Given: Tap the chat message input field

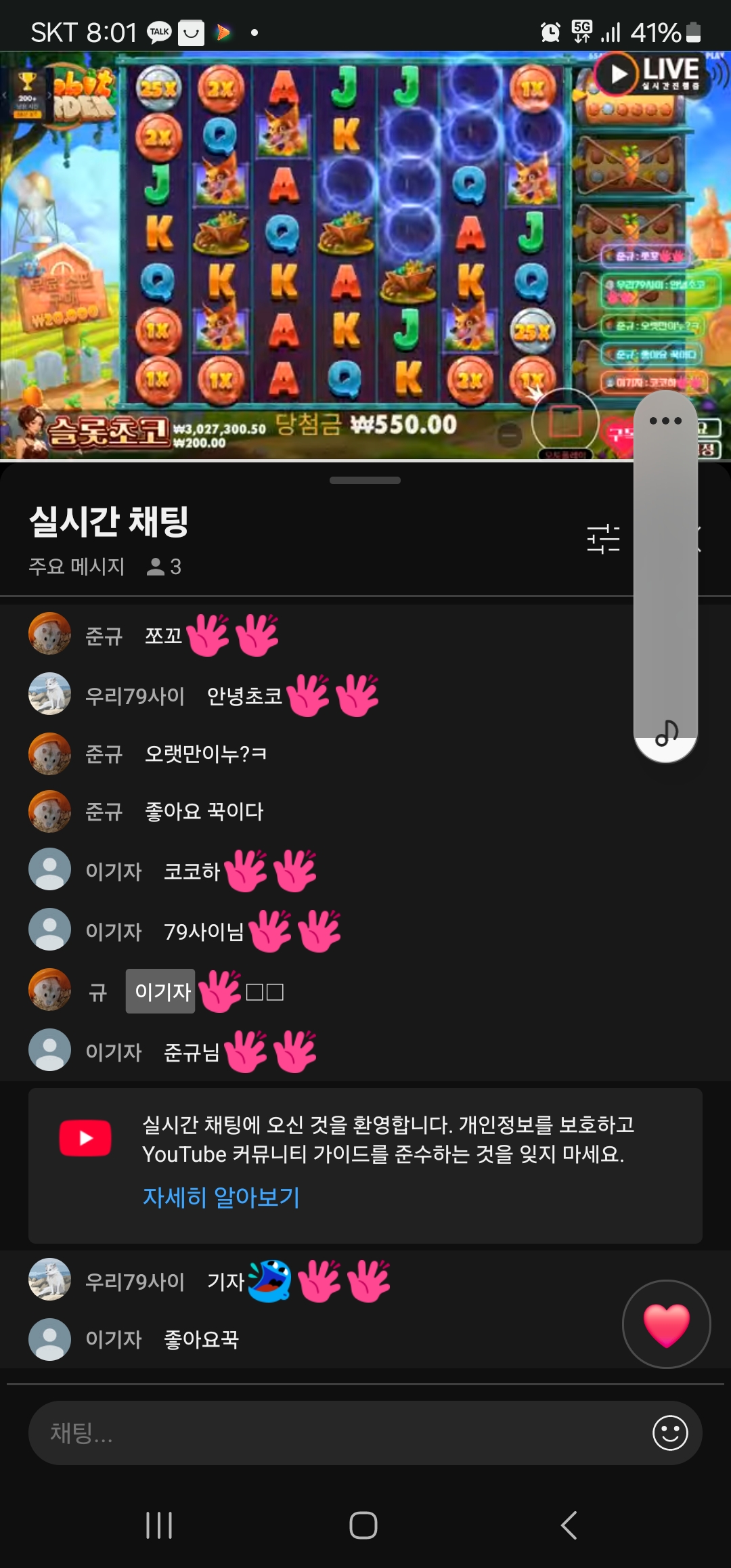Looking at the screenshot, I should [338, 1433].
